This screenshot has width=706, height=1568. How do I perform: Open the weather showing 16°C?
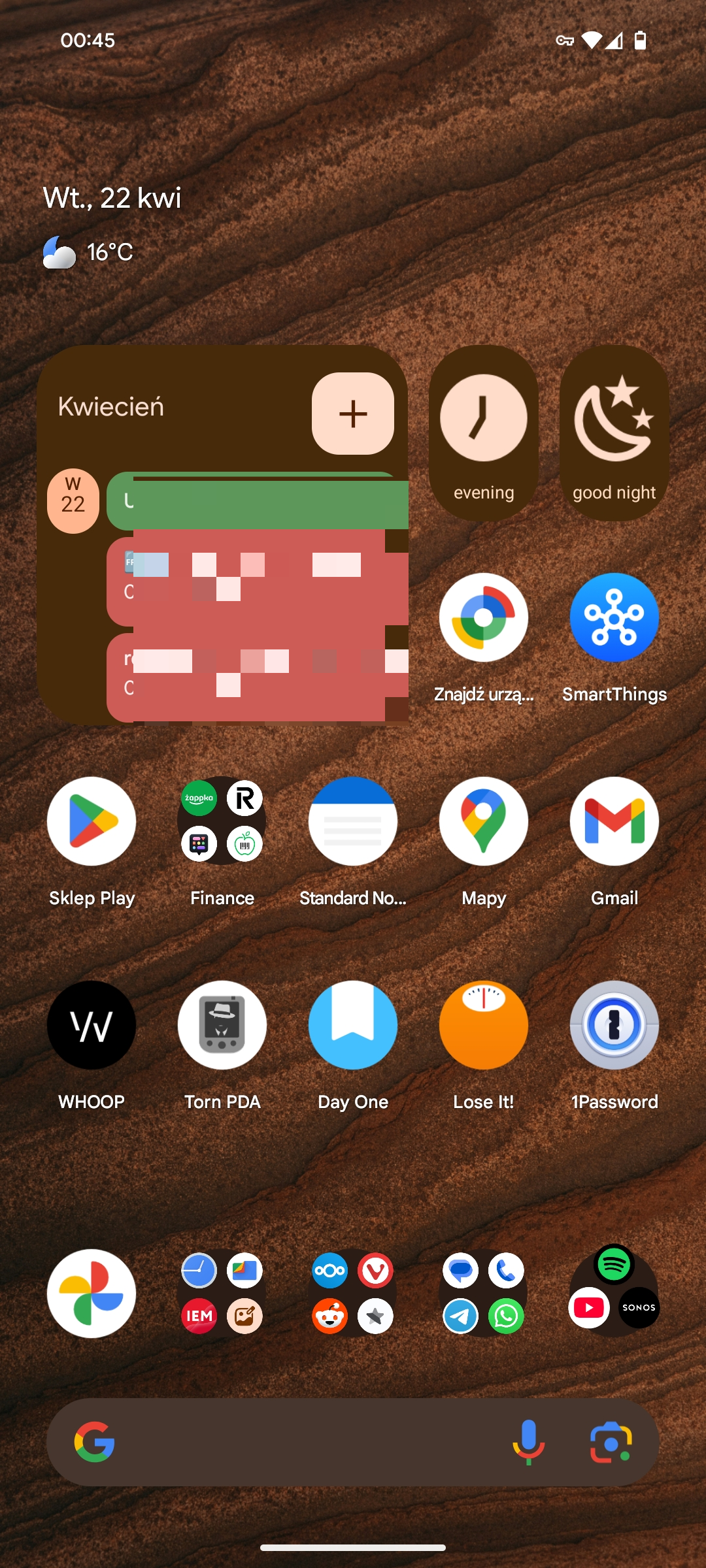click(89, 252)
